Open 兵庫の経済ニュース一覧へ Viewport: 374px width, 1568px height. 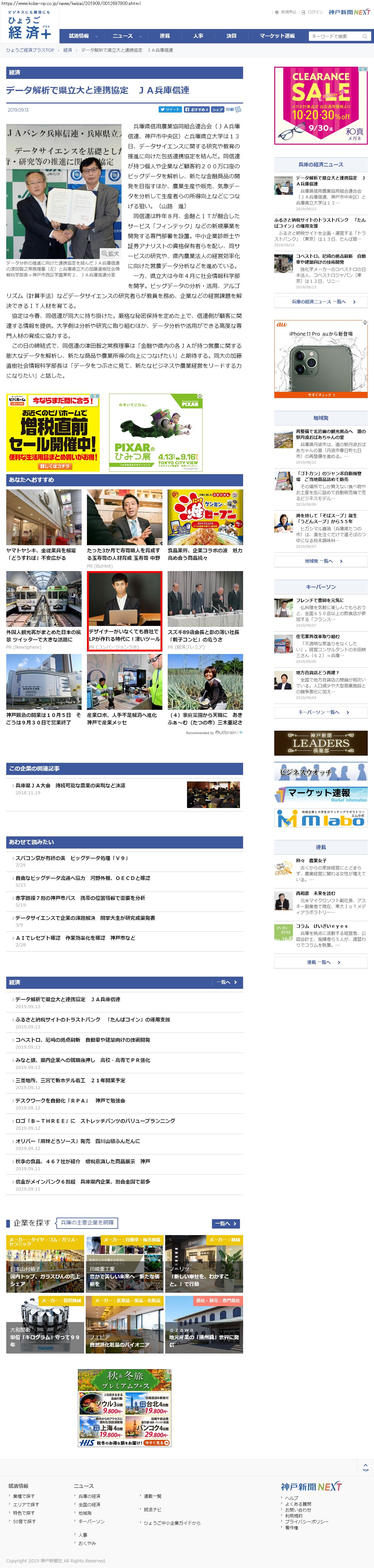coord(320,302)
